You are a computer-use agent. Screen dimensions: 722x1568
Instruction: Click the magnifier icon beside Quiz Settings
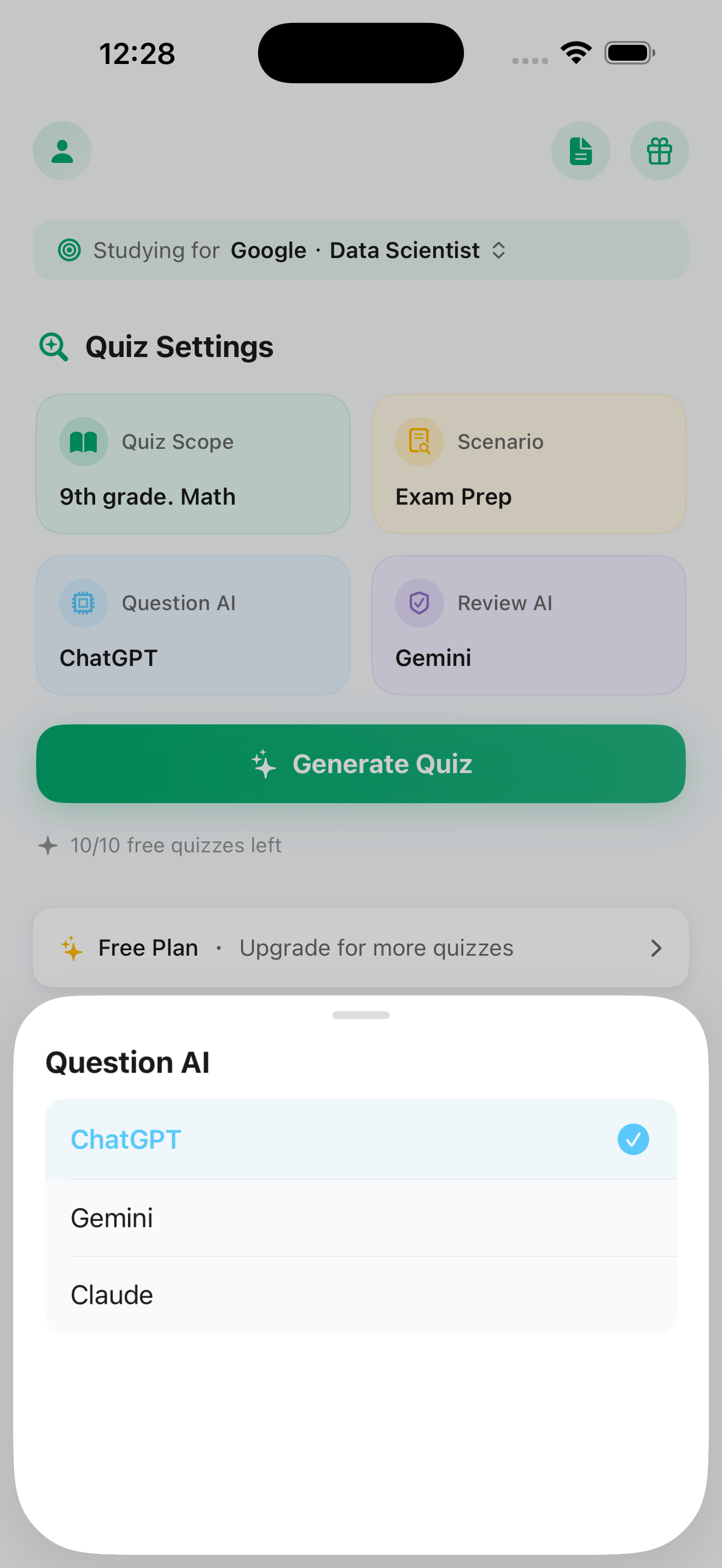pyautogui.click(x=54, y=346)
